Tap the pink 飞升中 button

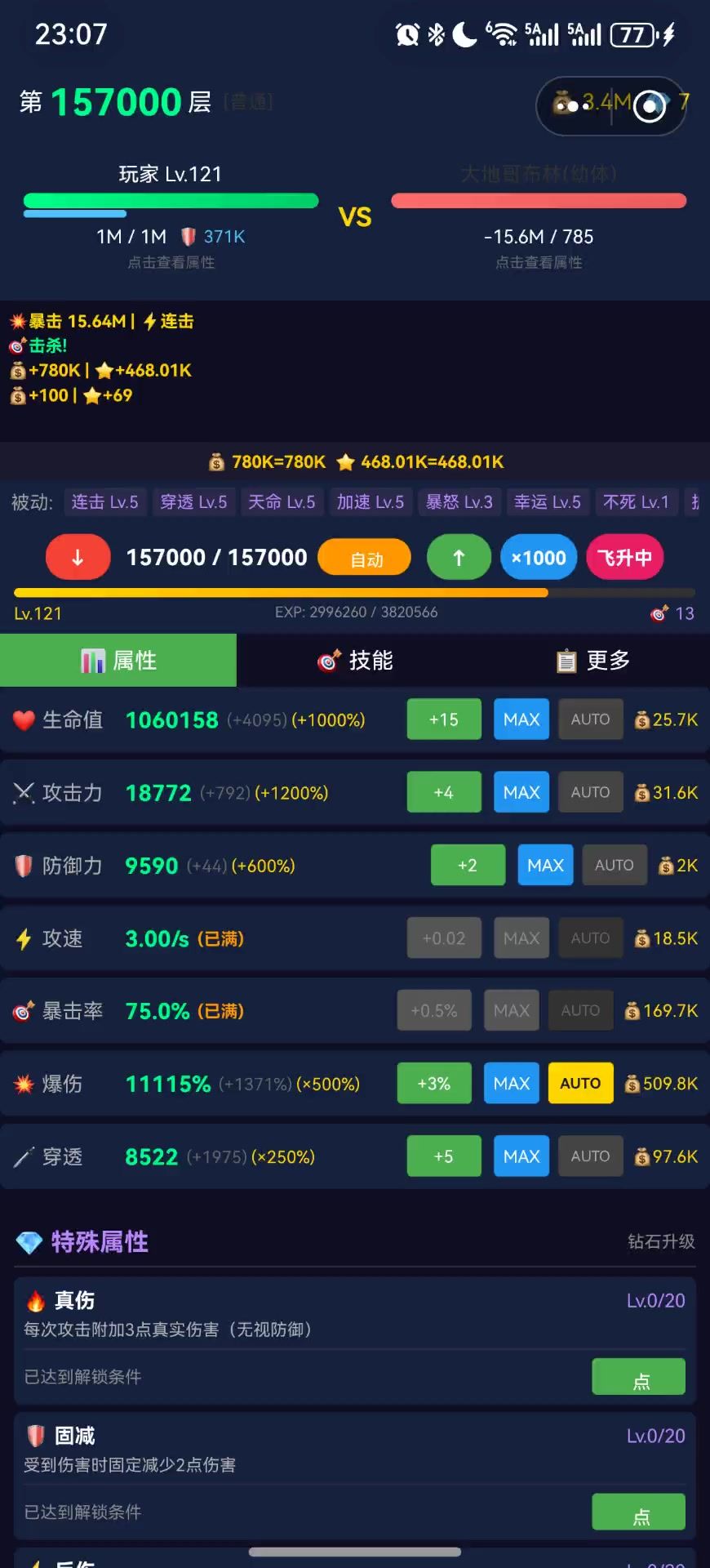click(x=624, y=557)
